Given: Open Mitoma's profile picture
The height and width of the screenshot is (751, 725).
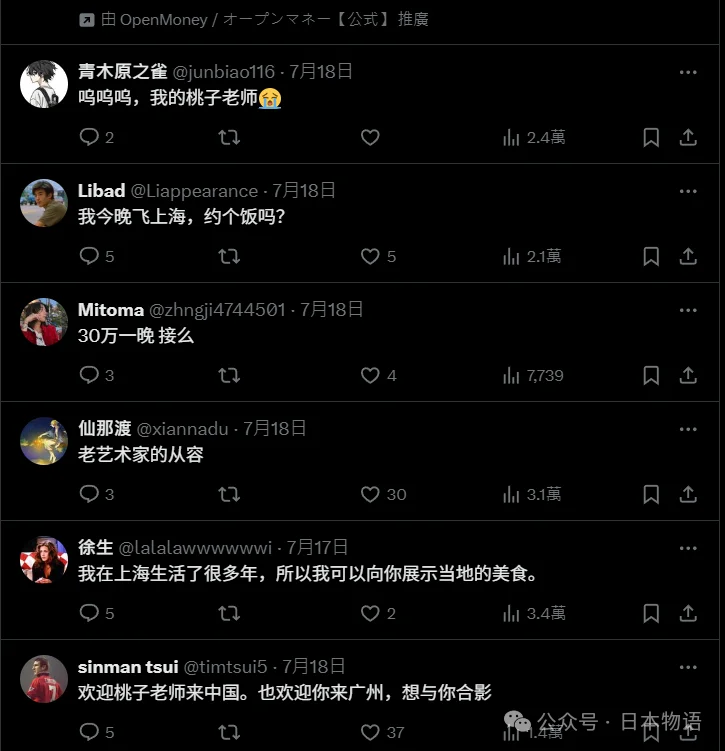Looking at the screenshot, I should (44, 322).
